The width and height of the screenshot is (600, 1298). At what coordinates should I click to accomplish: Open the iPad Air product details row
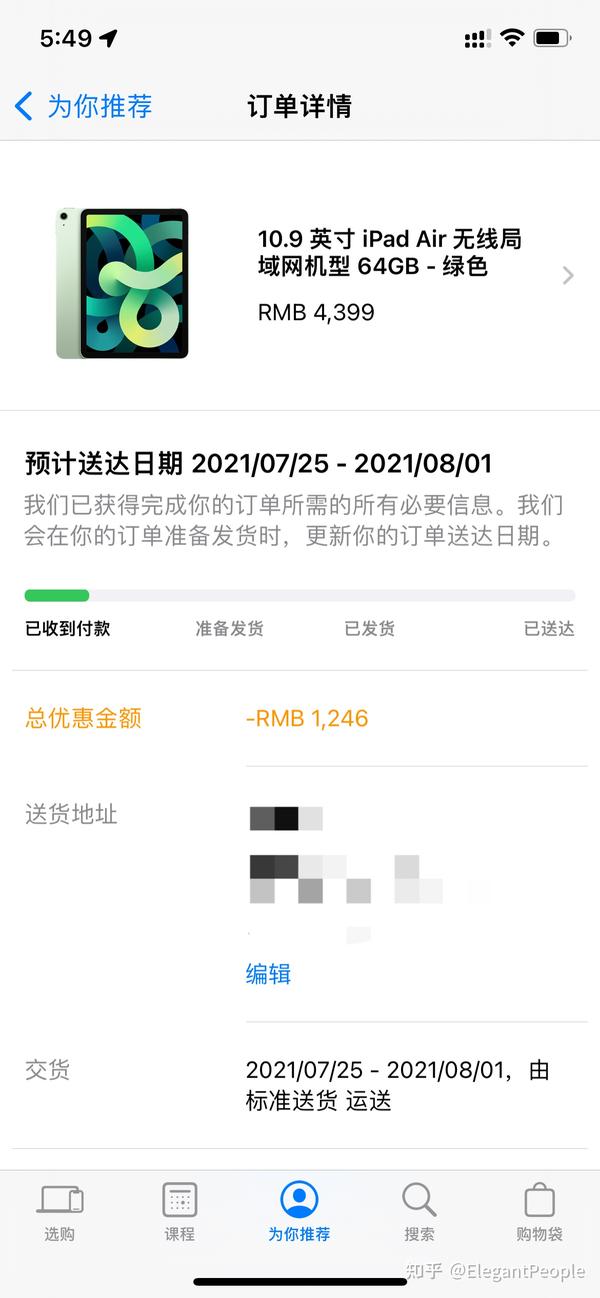pyautogui.click(x=300, y=275)
